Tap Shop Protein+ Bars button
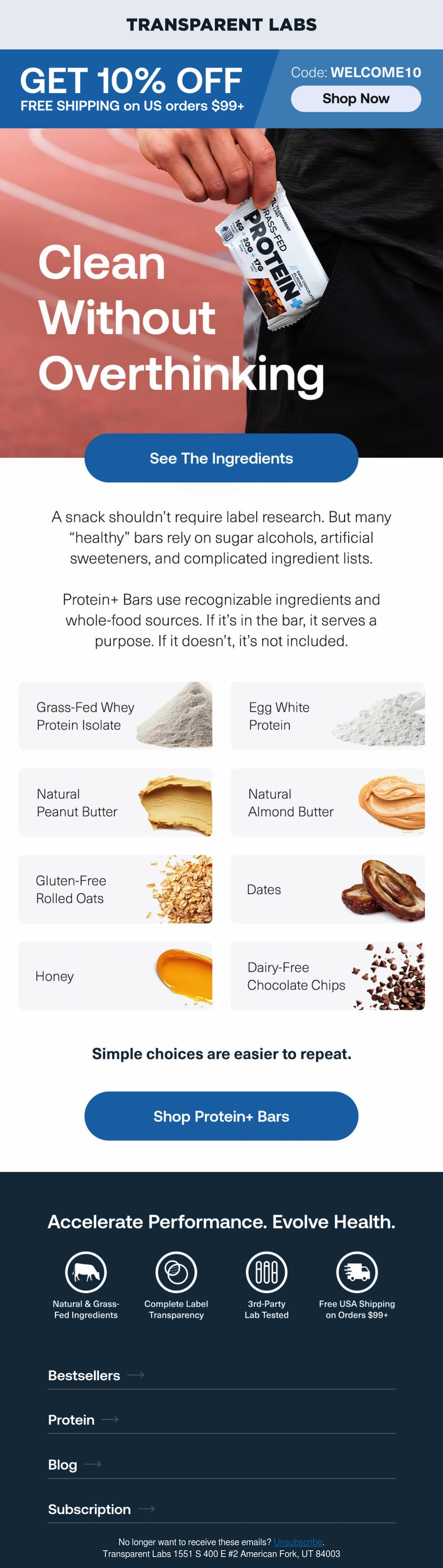 tap(221, 1116)
